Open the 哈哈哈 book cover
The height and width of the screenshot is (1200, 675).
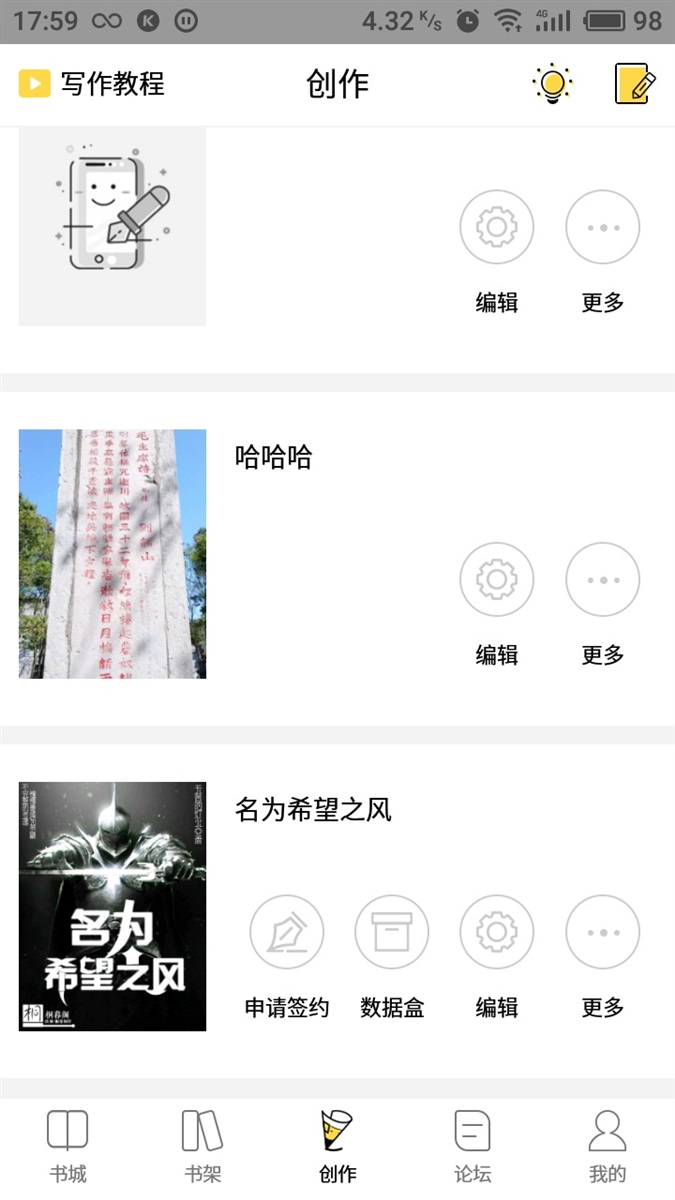(x=113, y=554)
